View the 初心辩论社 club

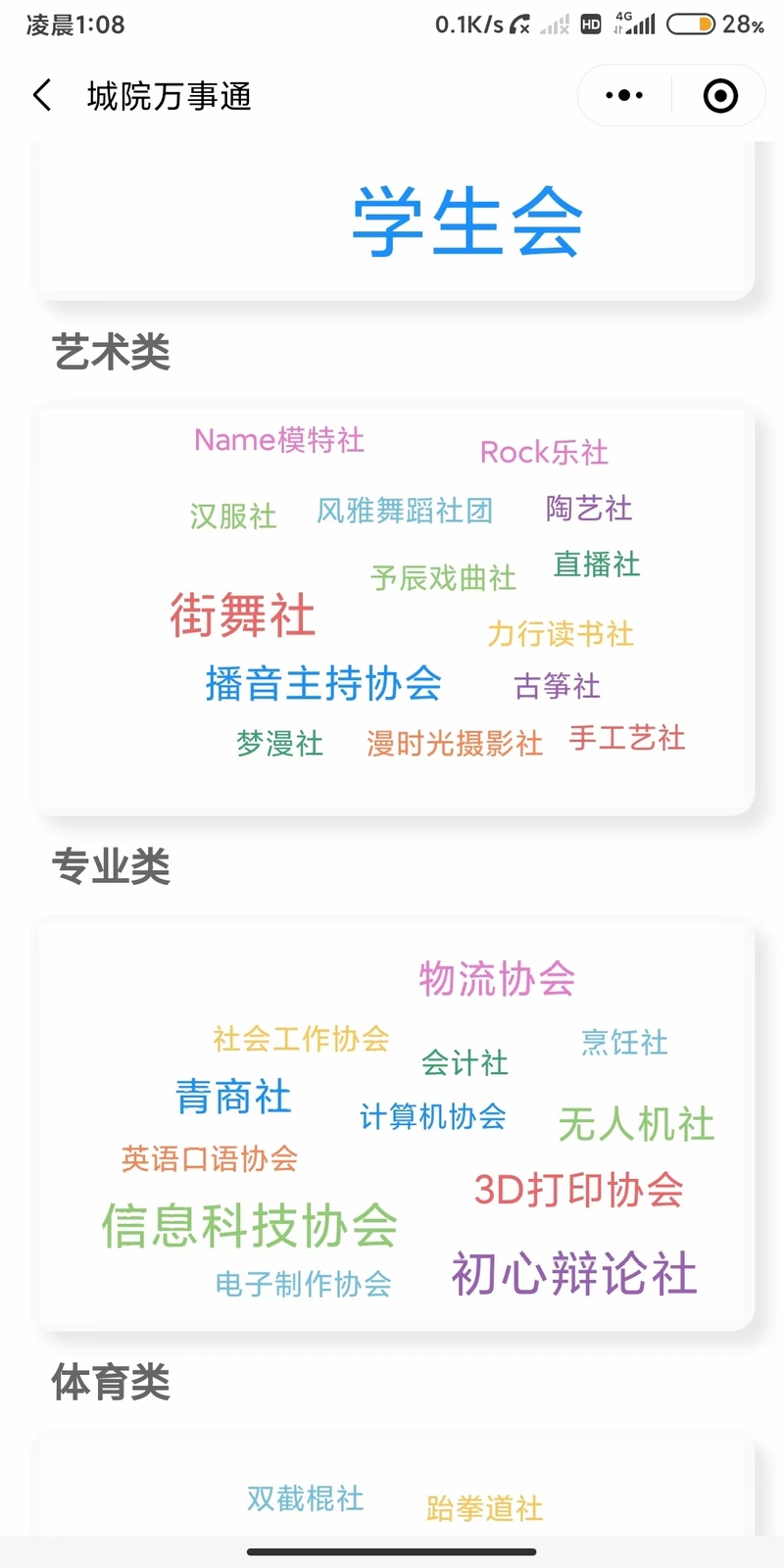tap(573, 1274)
